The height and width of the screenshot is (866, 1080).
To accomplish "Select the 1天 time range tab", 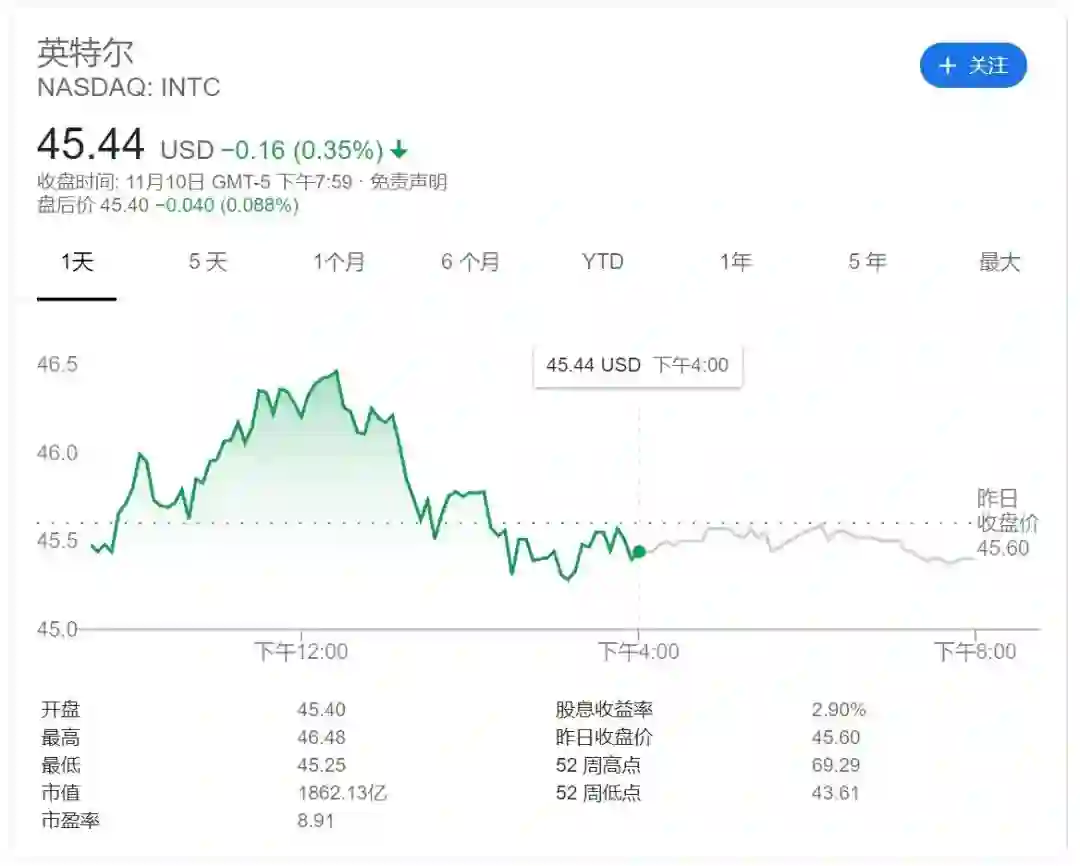I will click(77, 262).
